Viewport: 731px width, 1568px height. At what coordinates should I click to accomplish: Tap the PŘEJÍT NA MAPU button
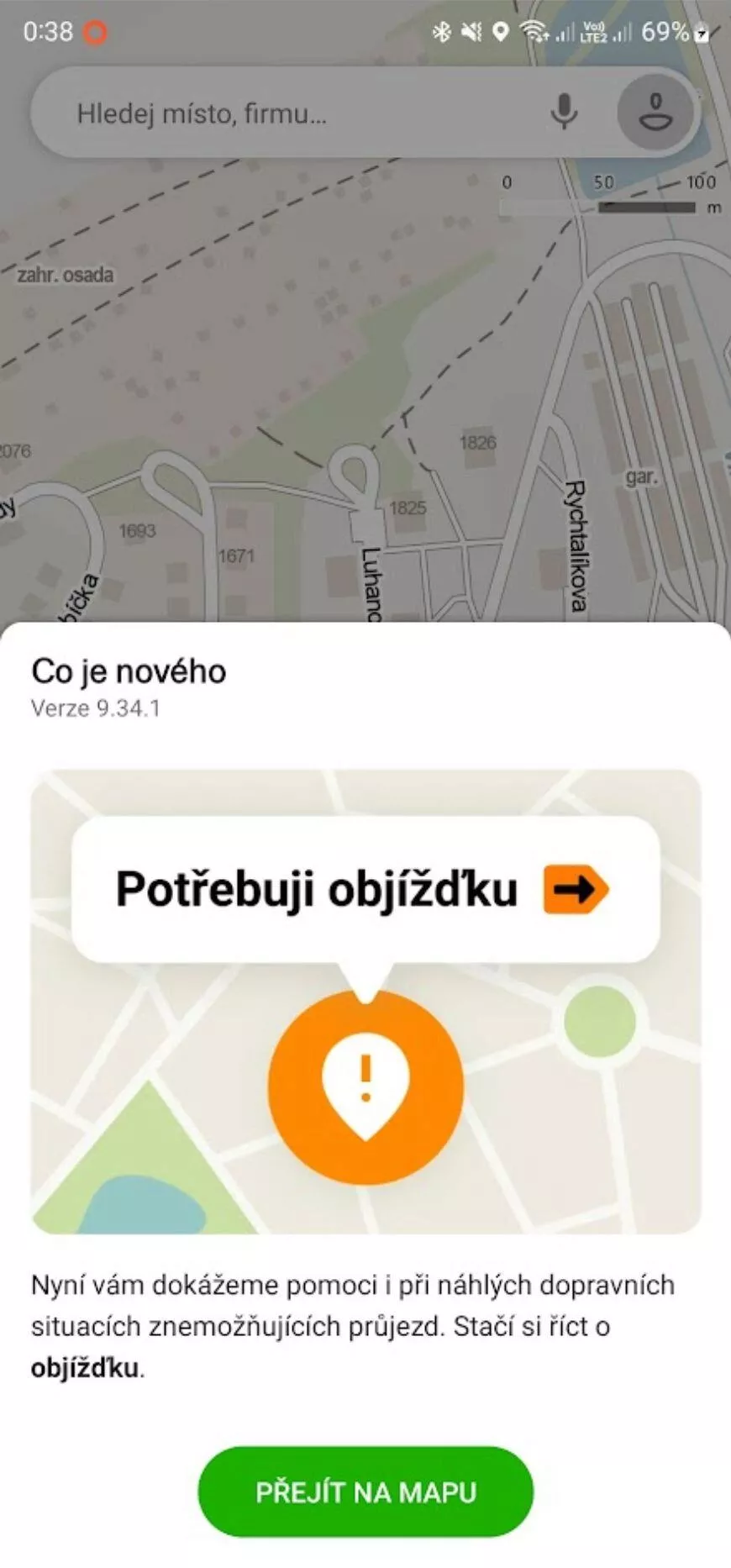[x=365, y=1491]
